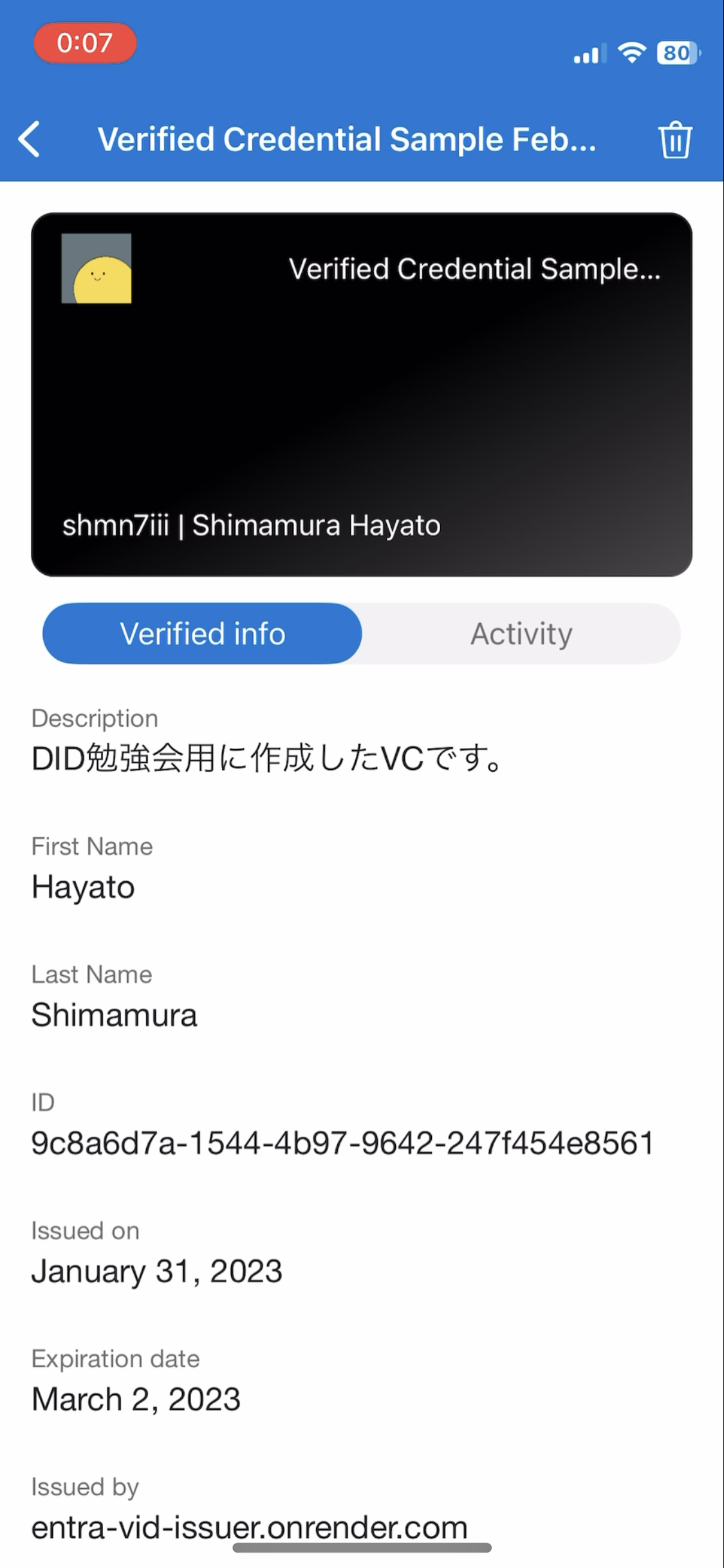Tap the Verified Credential Sample card

point(362,394)
